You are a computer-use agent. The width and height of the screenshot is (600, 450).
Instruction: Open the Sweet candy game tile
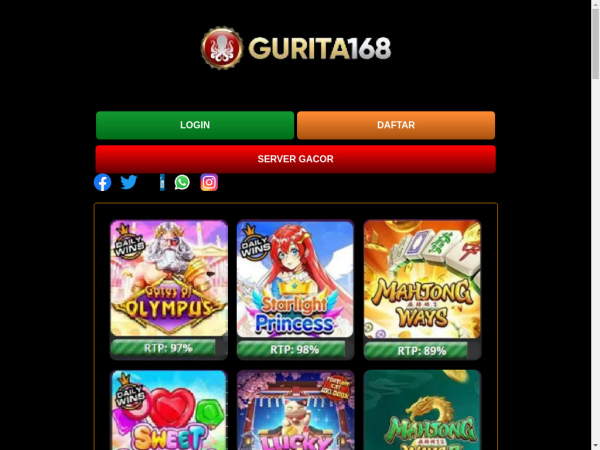tap(169, 412)
